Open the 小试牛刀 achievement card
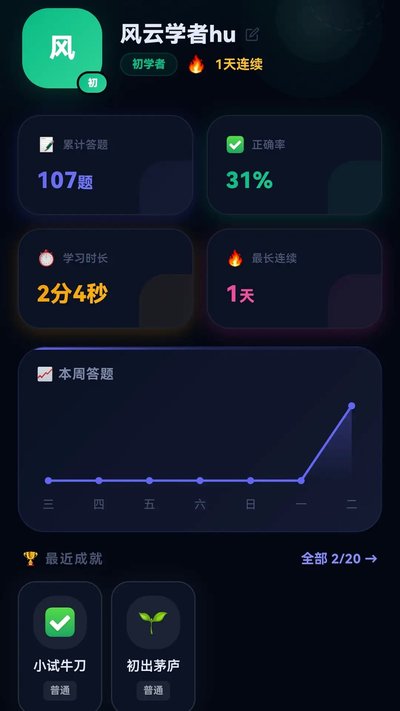Image resolution: width=400 pixels, height=711 pixels. (60, 647)
